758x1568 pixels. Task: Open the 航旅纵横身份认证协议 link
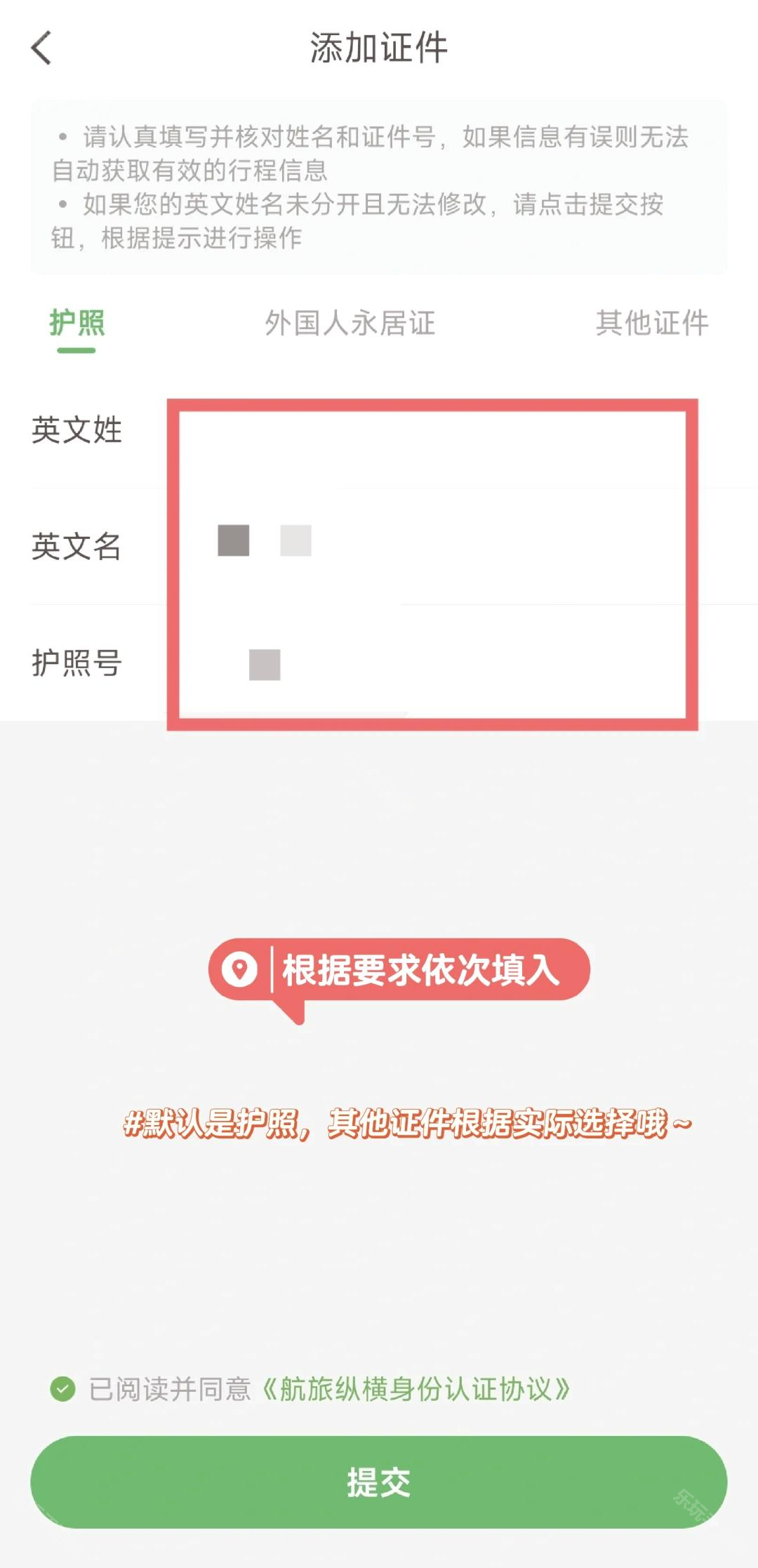click(415, 1388)
